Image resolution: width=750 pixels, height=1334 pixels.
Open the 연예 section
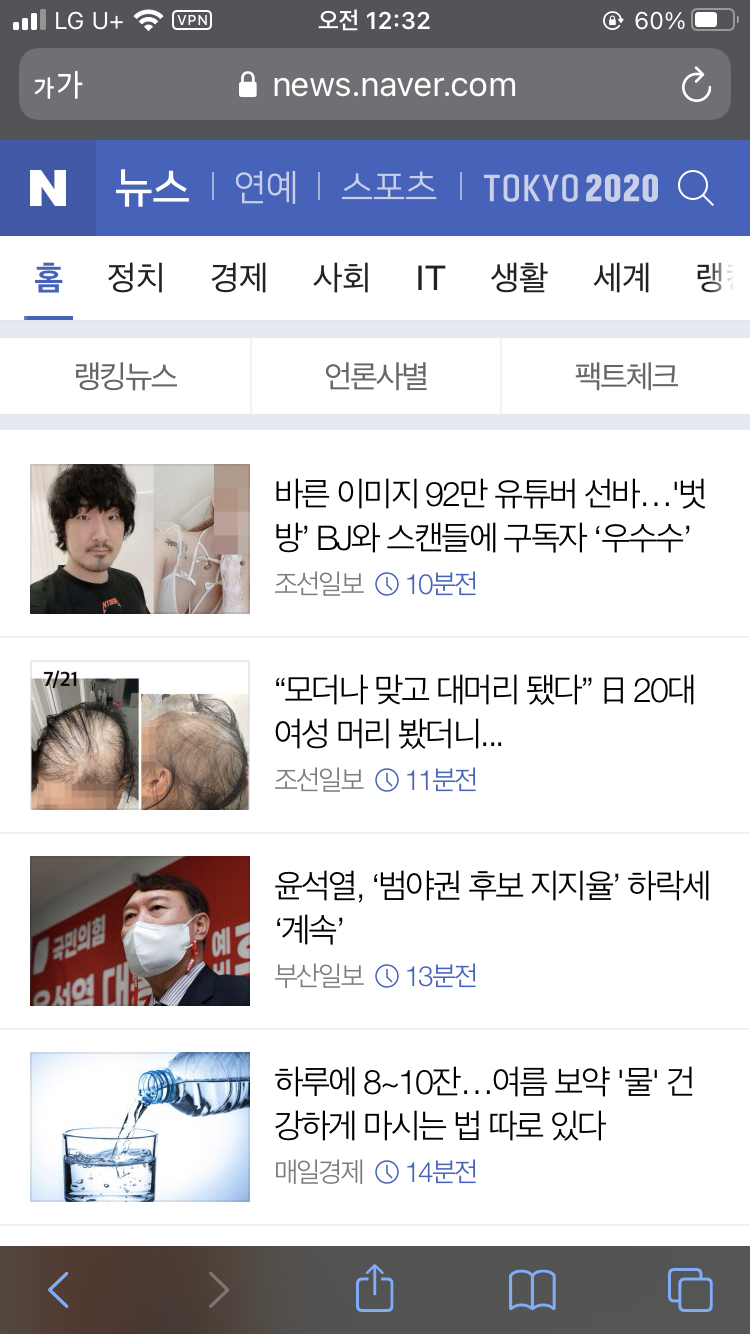265,188
